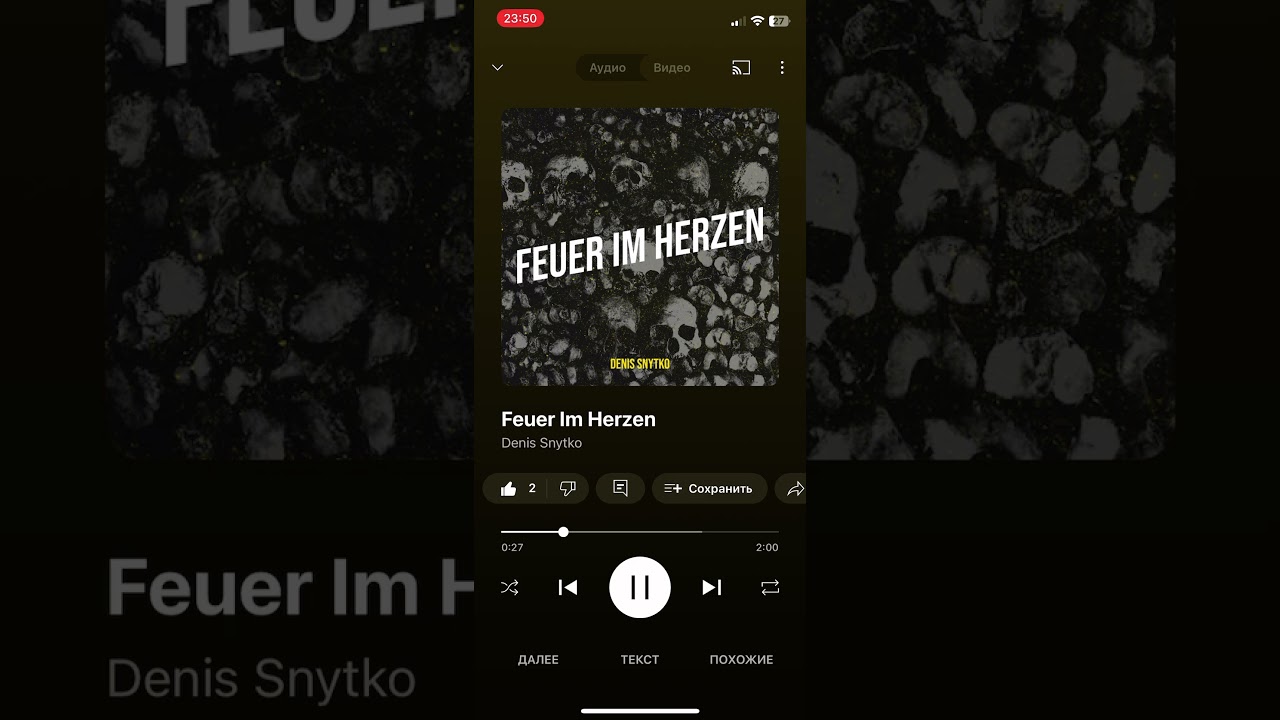Open the ТЕКСТ lyrics tab

(640, 660)
